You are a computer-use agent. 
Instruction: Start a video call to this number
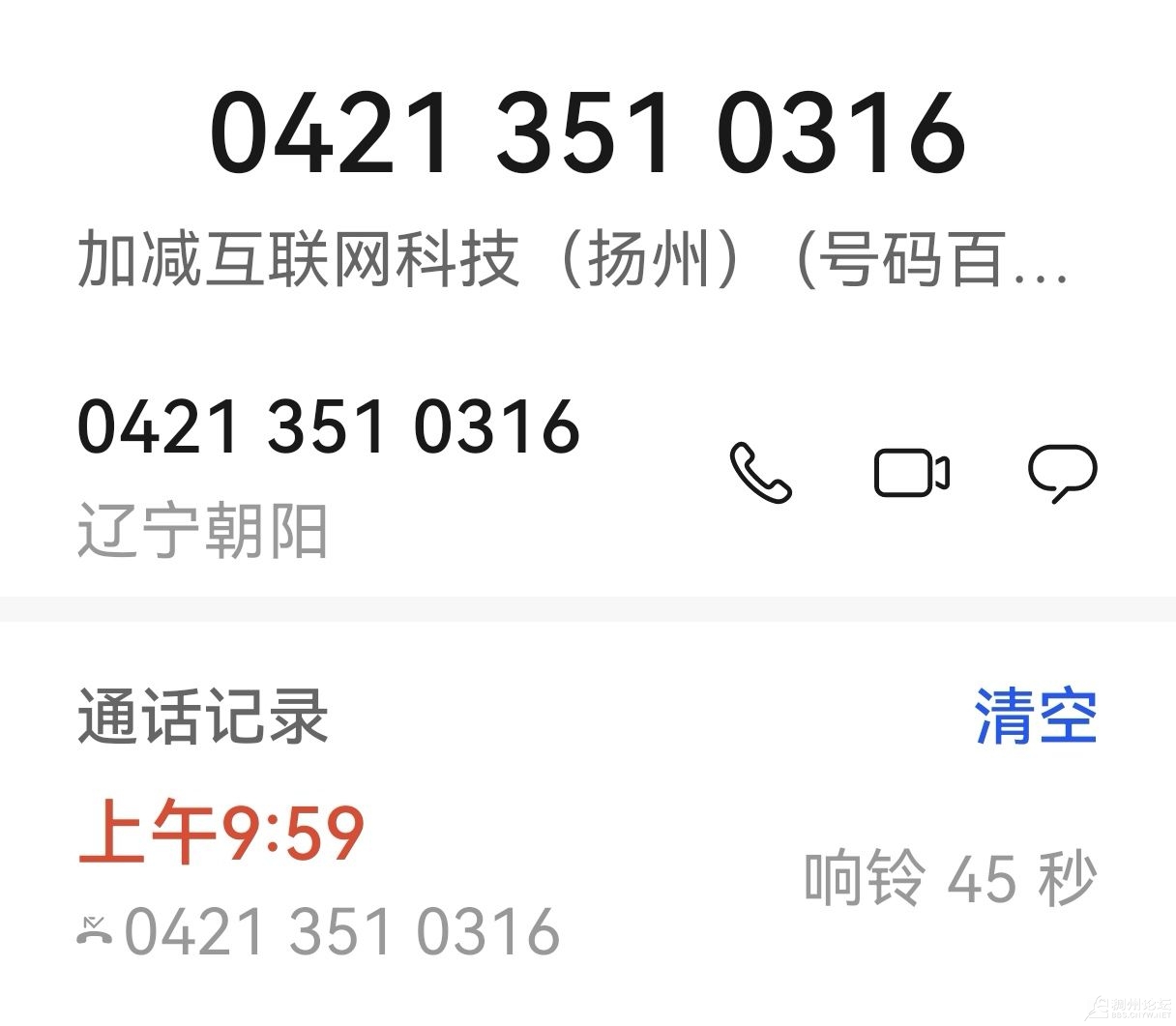pyautogui.click(x=911, y=473)
